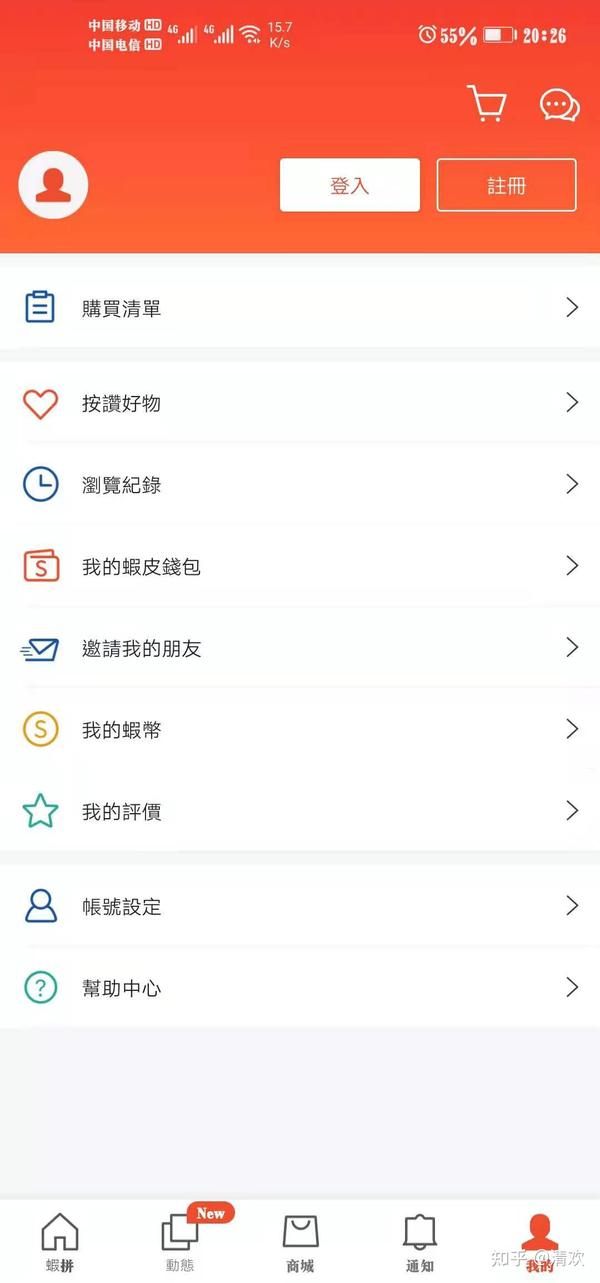
Task: Select 邀請我的朋友 invite friends
Action: click(300, 648)
